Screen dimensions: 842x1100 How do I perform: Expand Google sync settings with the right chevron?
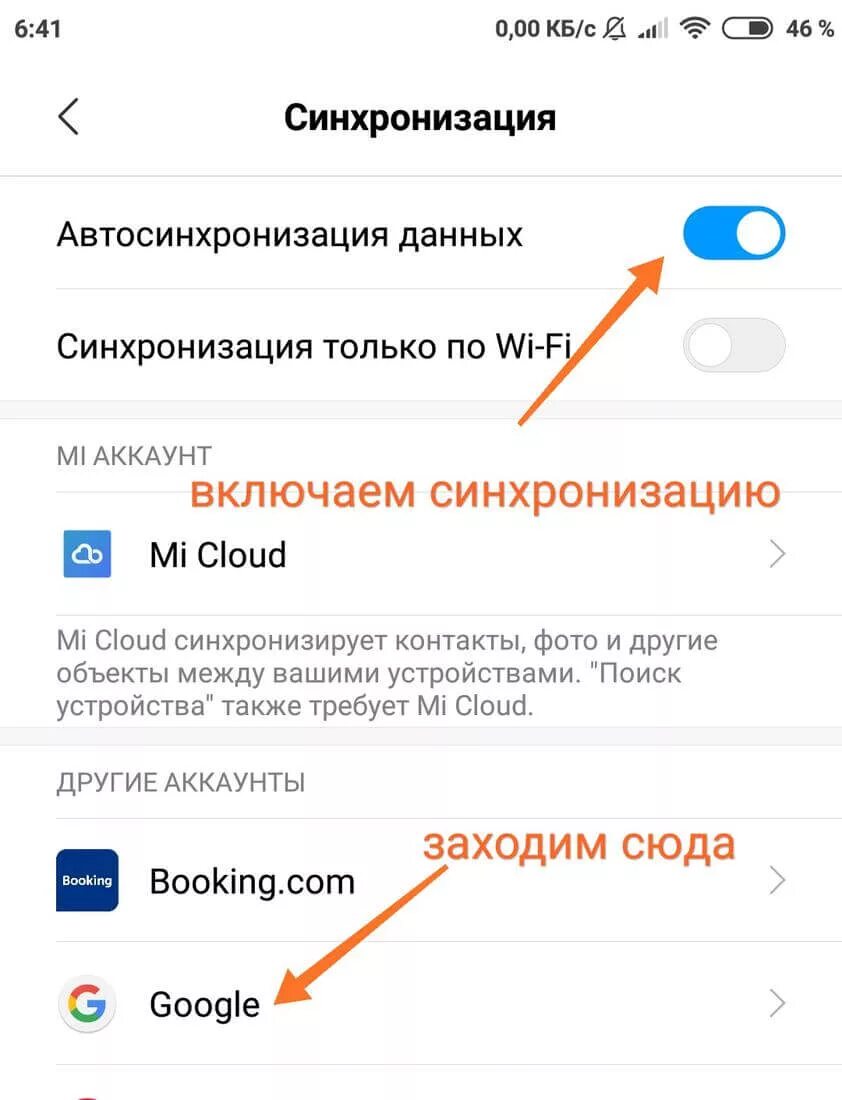click(778, 1005)
